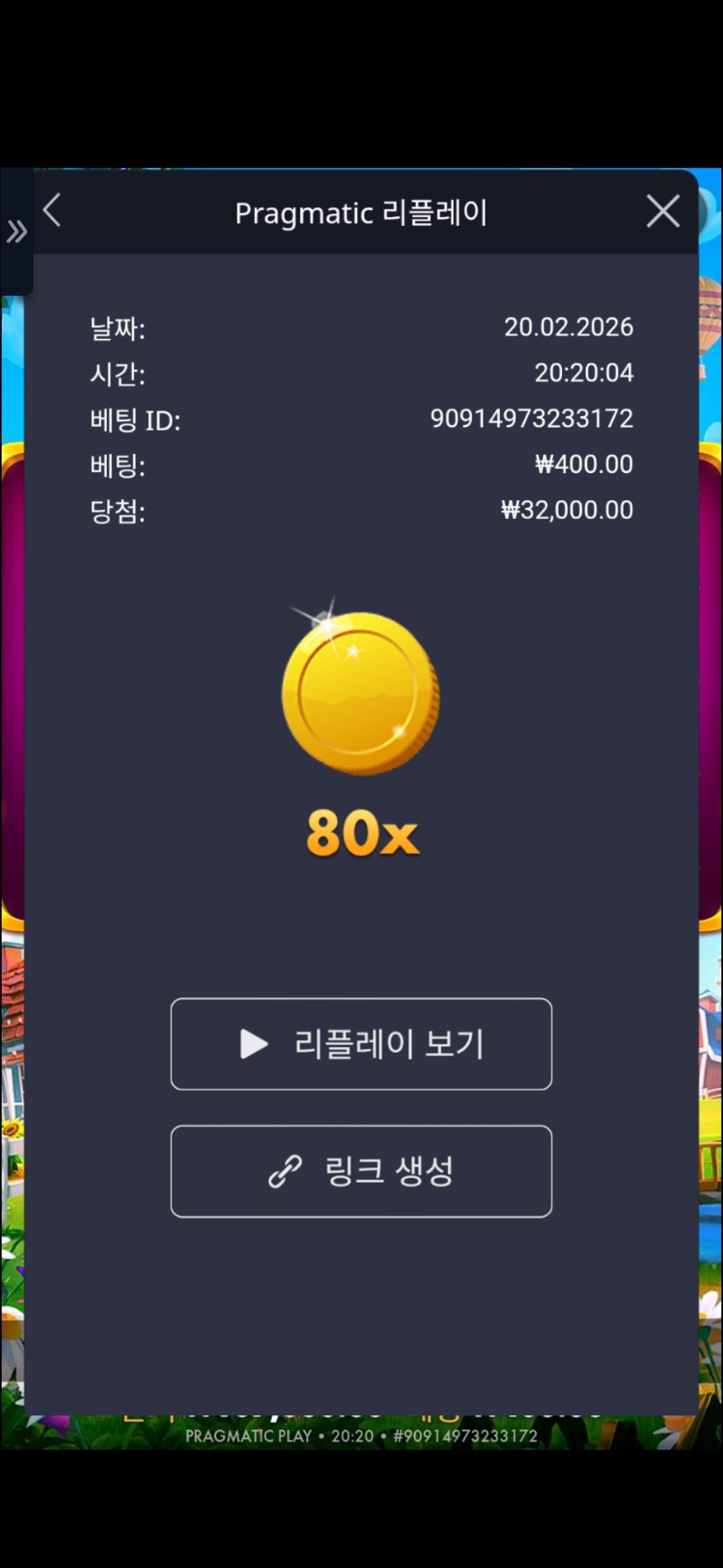Collapse the replay dialog via back chevron
The width and height of the screenshot is (723, 1568).
[x=52, y=210]
